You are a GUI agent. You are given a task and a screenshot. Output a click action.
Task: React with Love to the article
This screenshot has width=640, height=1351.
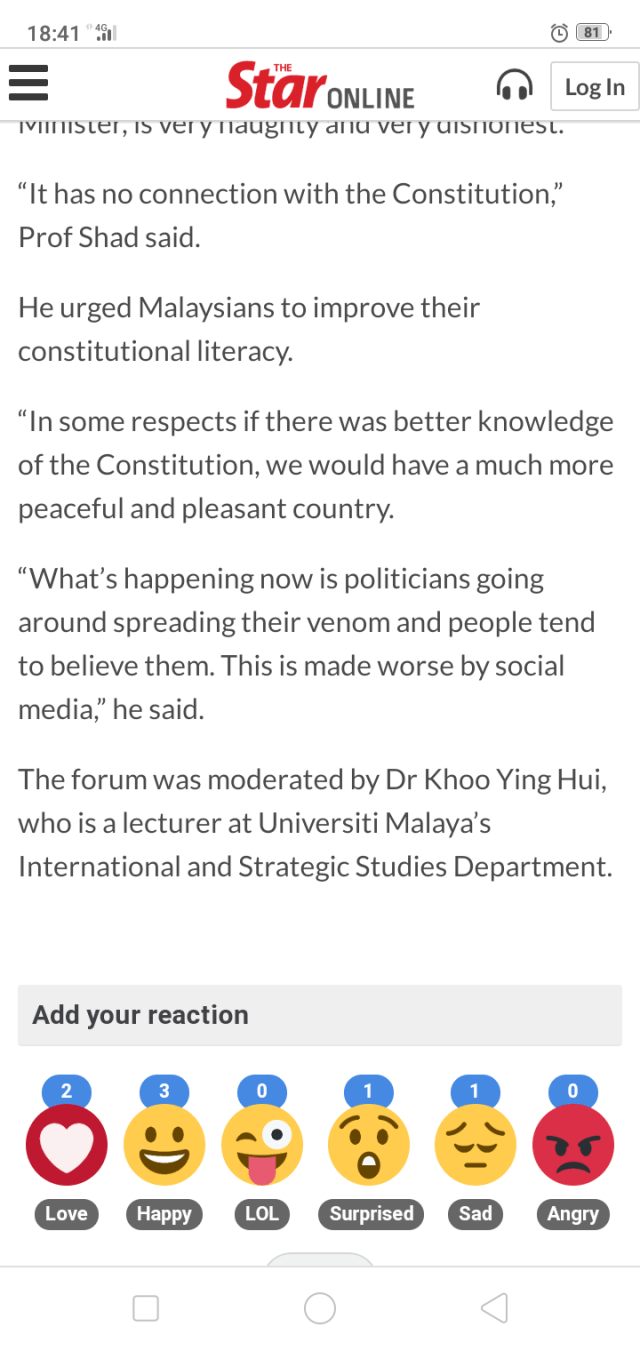(x=66, y=1145)
